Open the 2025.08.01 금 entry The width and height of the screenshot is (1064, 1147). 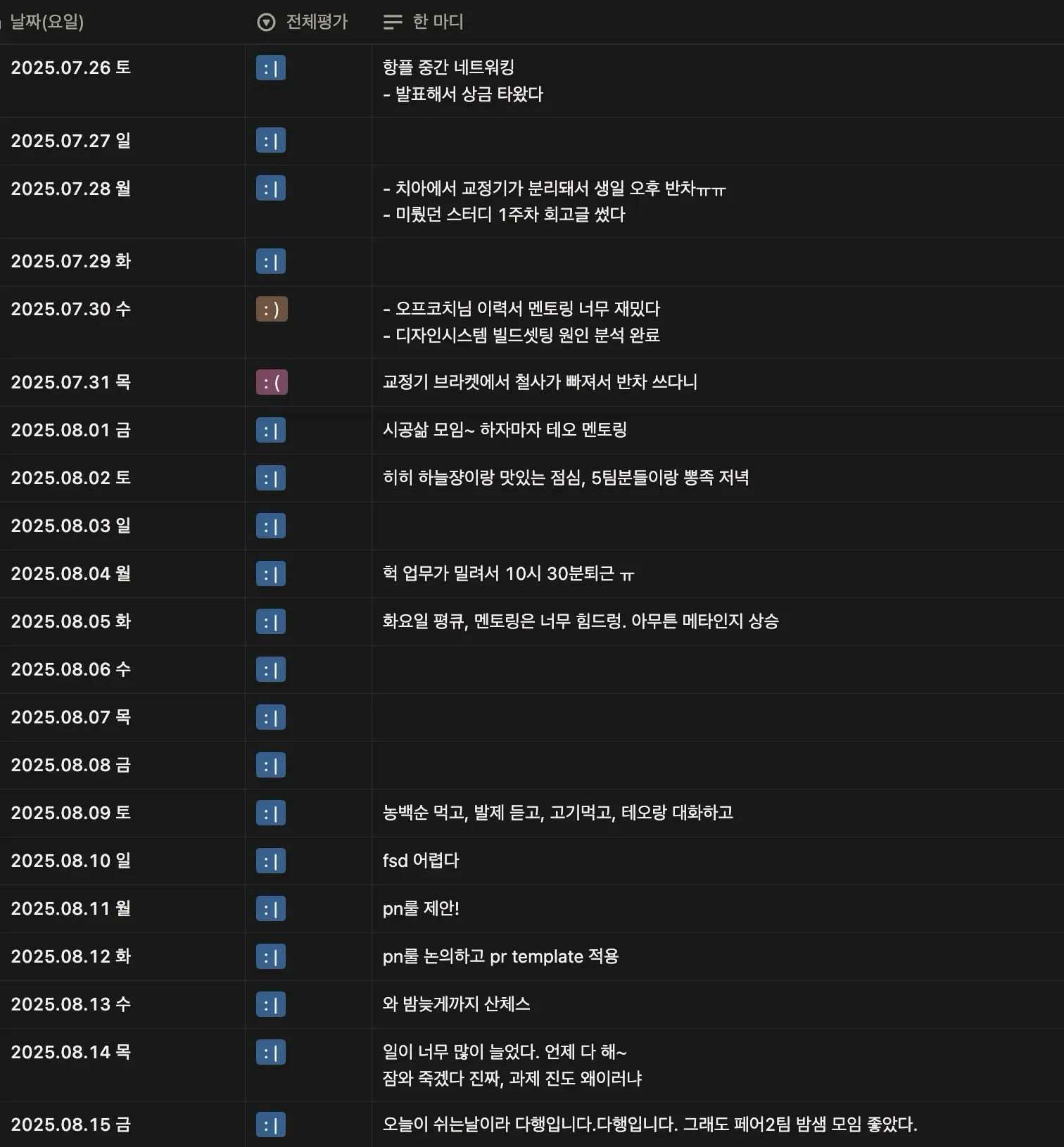tap(70, 430)
